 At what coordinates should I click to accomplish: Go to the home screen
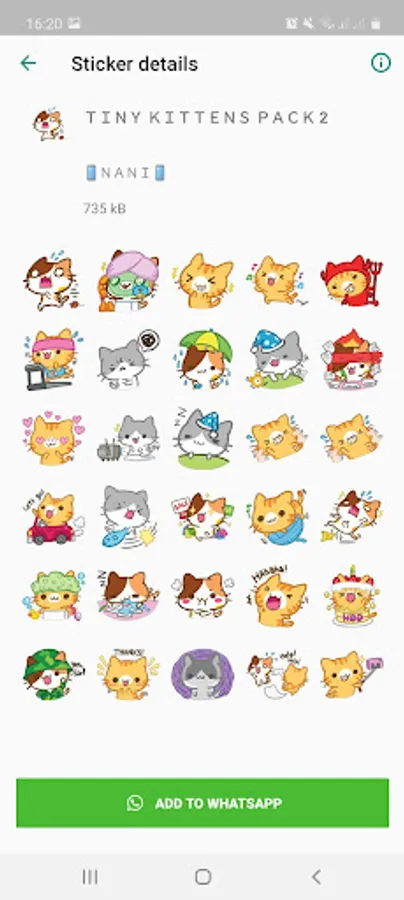point(203,876)
